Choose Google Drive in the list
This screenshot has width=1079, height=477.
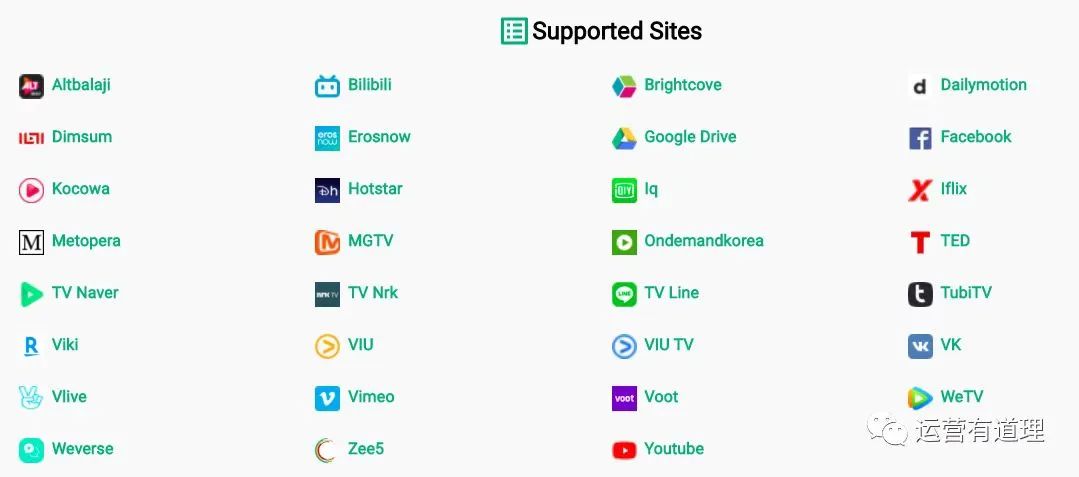coord(690,137)
